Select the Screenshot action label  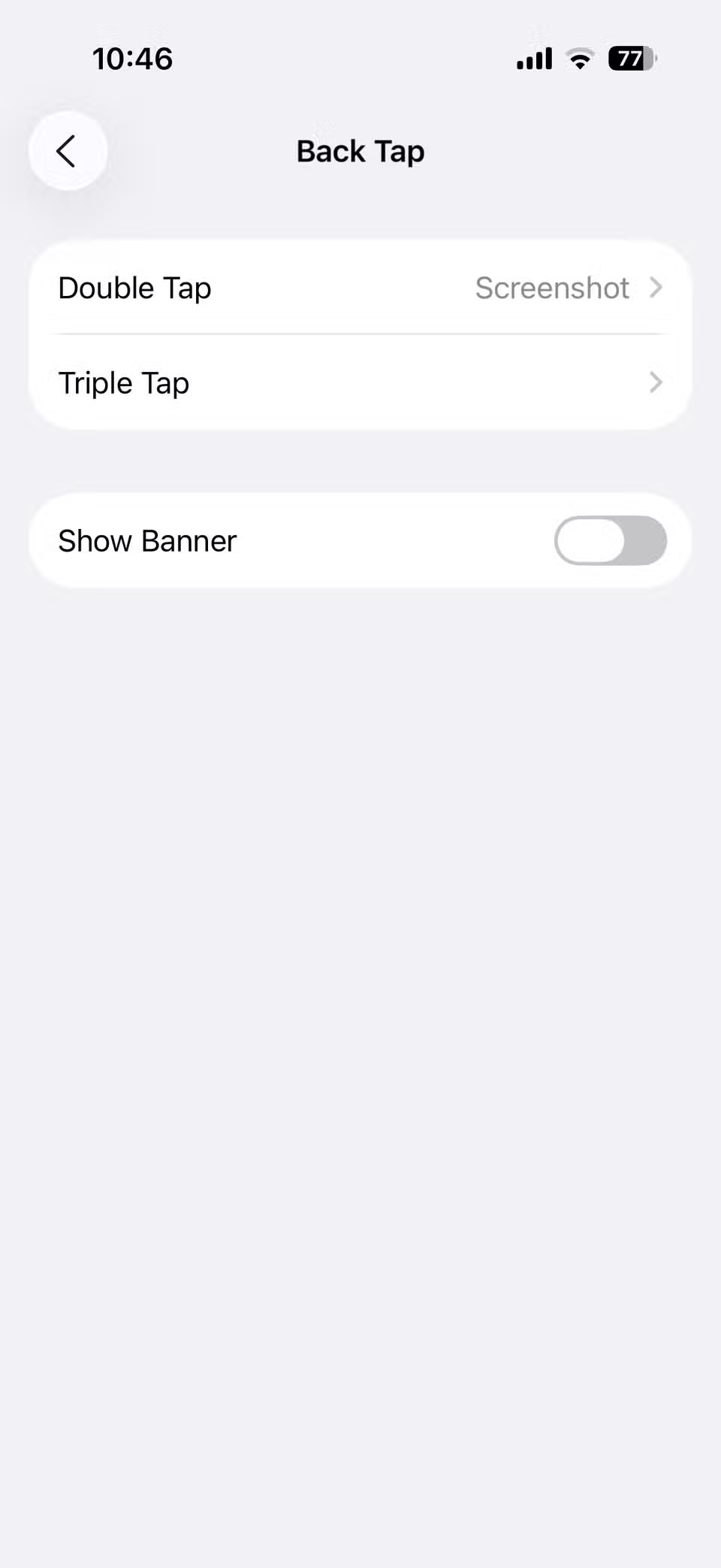551,287
